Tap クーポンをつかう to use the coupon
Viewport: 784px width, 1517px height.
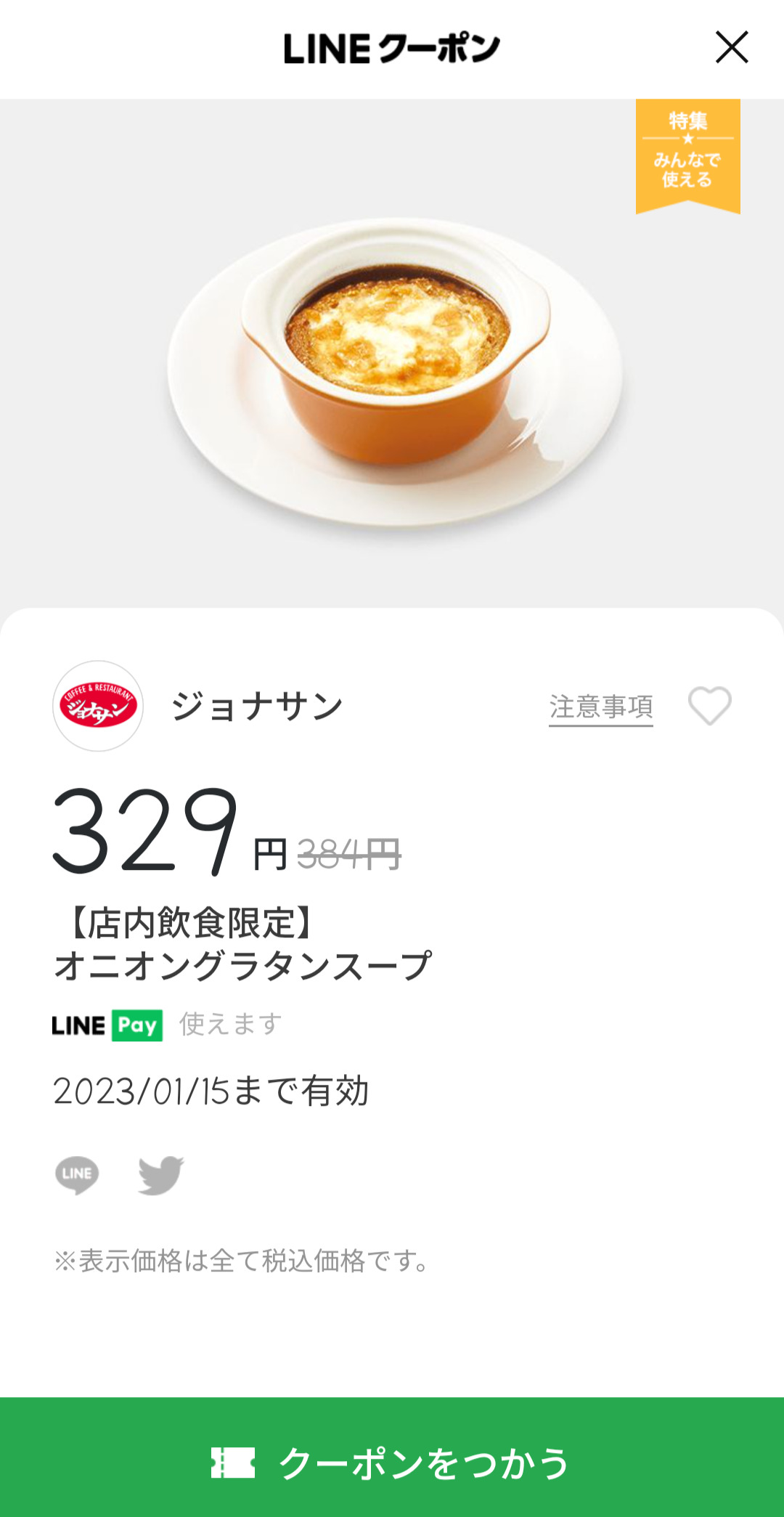click(x=392, y=1461)
